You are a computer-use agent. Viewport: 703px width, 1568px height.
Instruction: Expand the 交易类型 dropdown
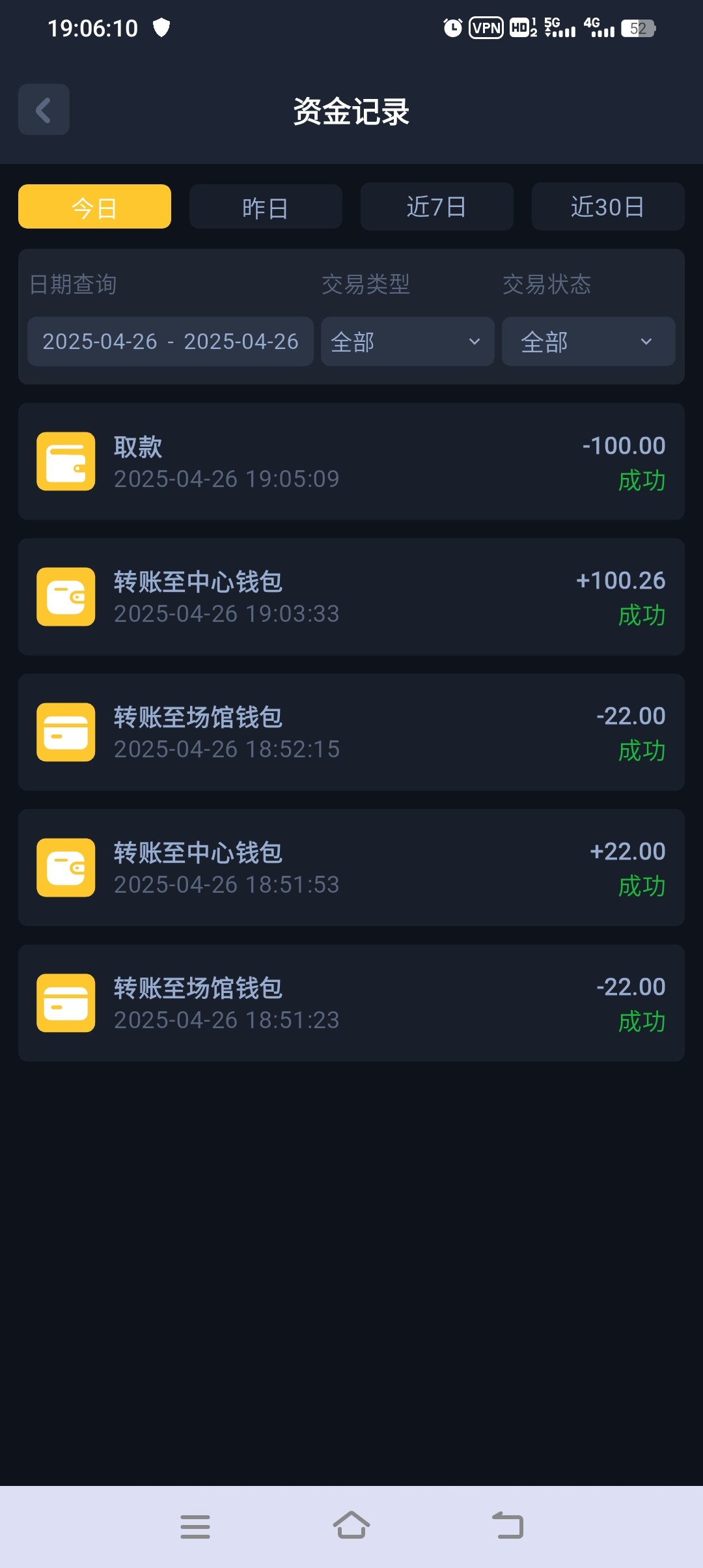tap(407, 341)
